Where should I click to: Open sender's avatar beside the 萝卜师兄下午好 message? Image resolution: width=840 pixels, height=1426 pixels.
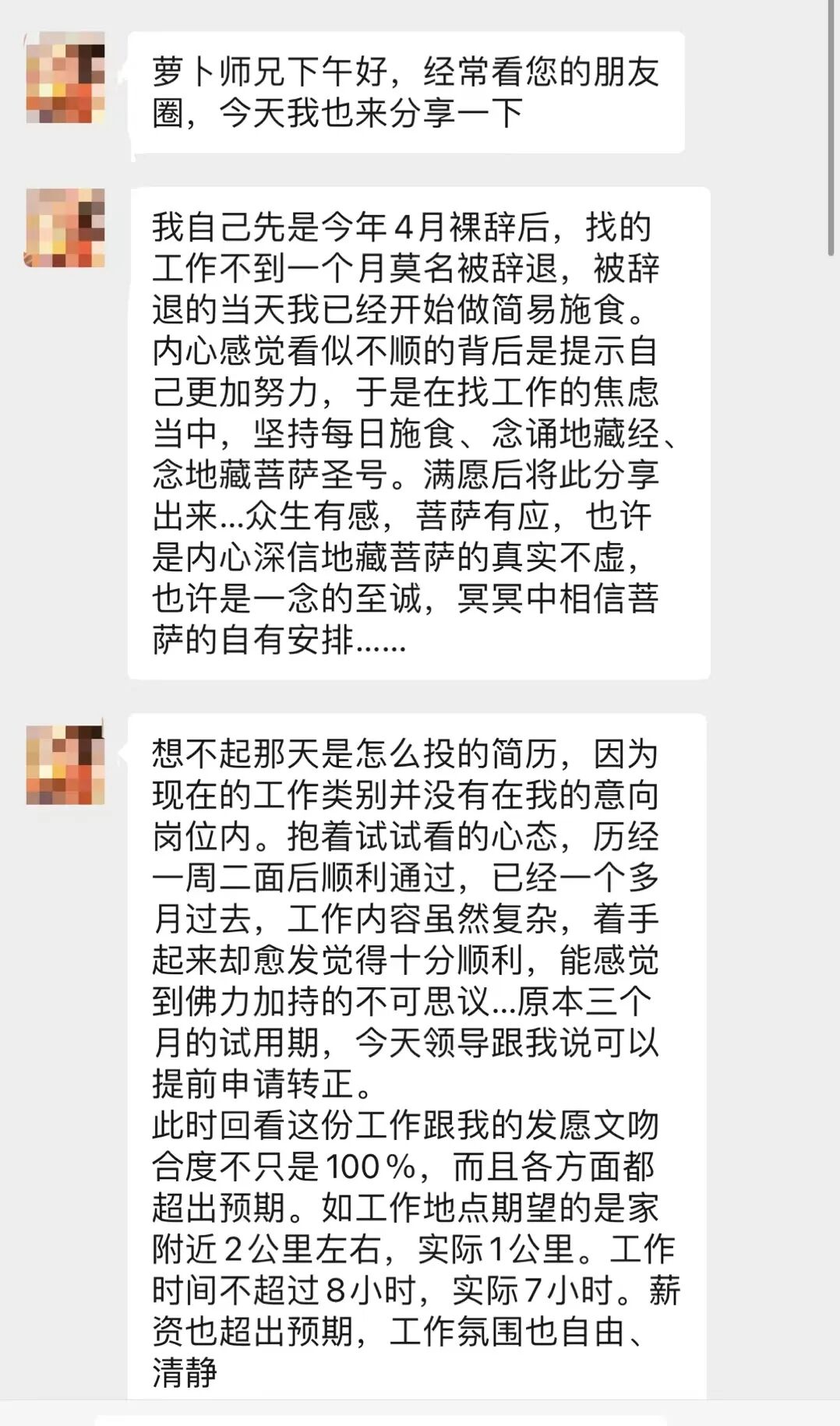(x=65, y=77)
